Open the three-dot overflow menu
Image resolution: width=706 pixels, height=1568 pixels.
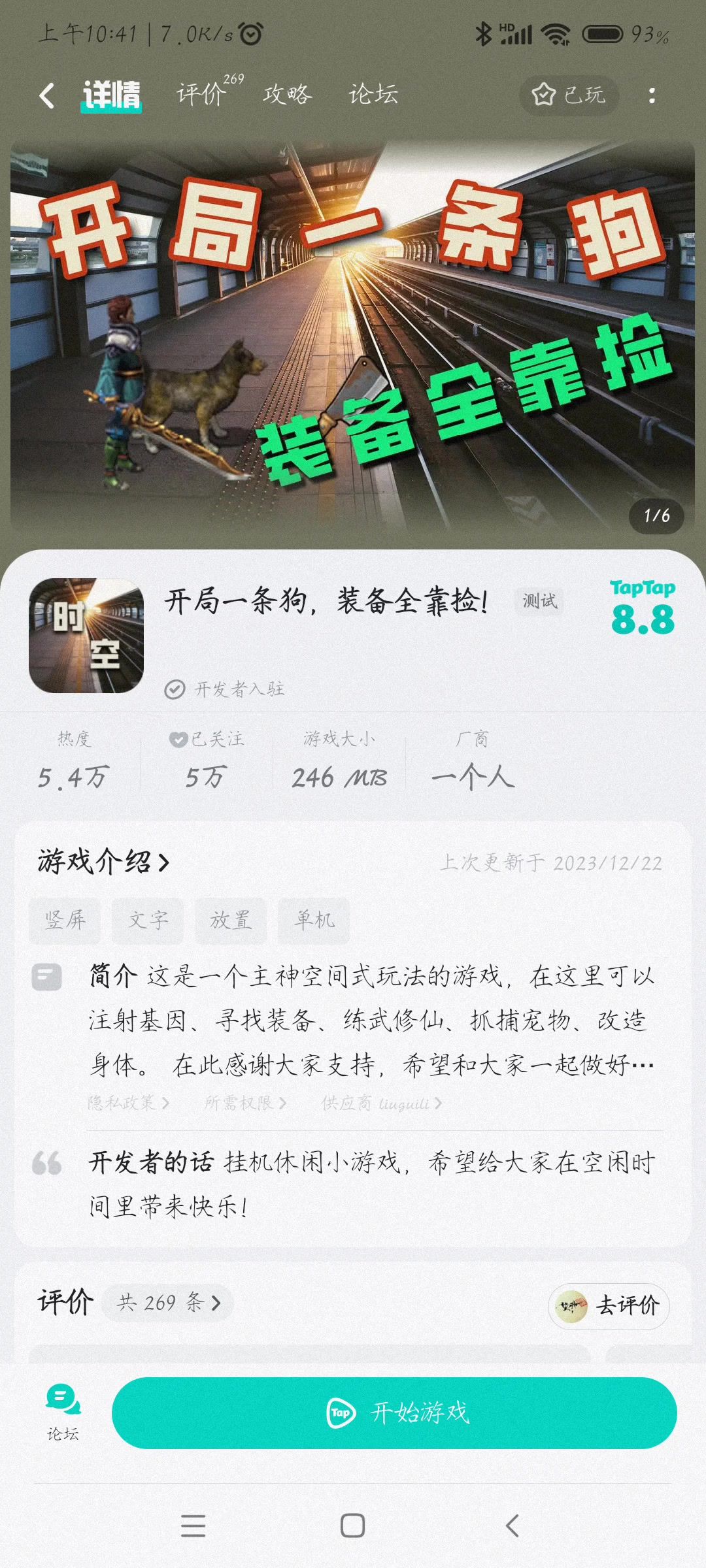pyautogui.click(x=652, y=95)
